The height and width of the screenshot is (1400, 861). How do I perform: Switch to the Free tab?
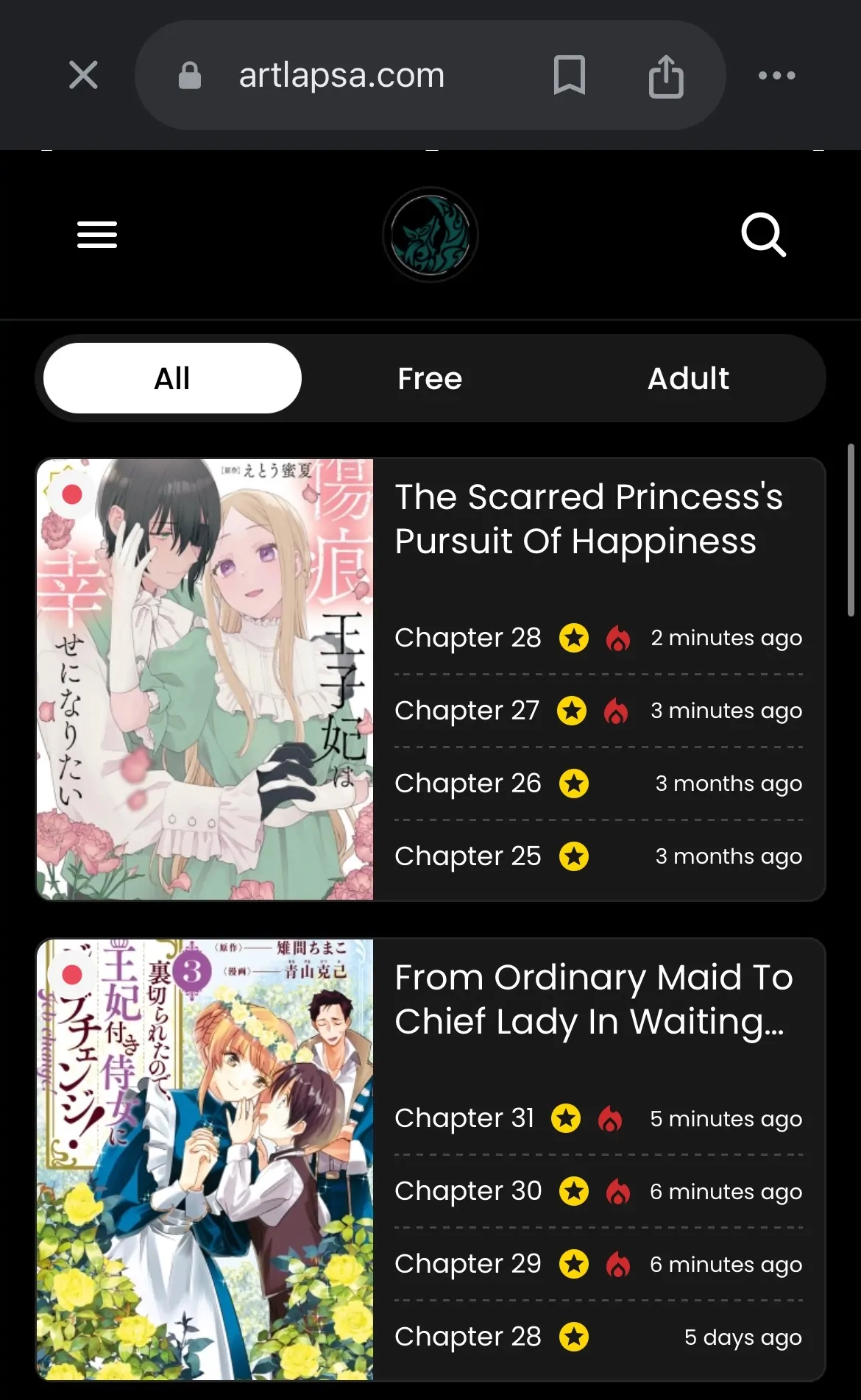[430, 377]
